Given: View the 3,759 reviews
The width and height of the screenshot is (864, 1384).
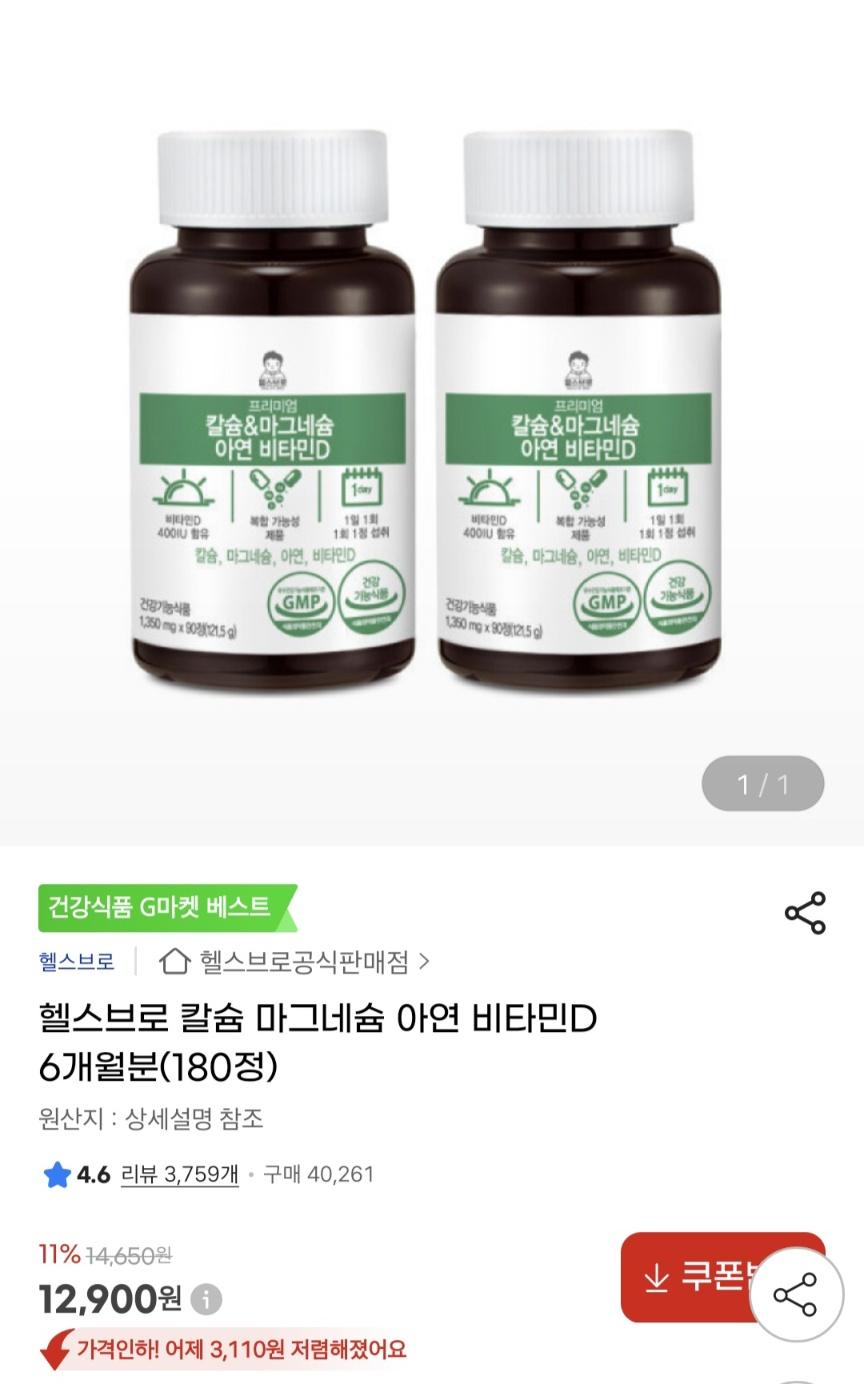Looking at the screenshot, I should 180,1174.
